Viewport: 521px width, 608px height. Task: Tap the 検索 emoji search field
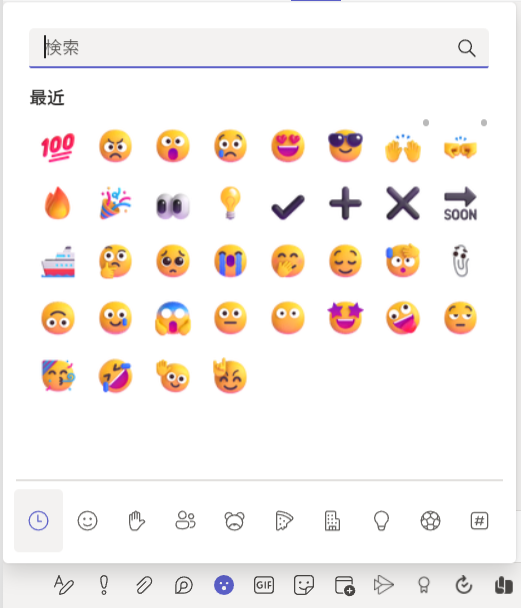259,48
